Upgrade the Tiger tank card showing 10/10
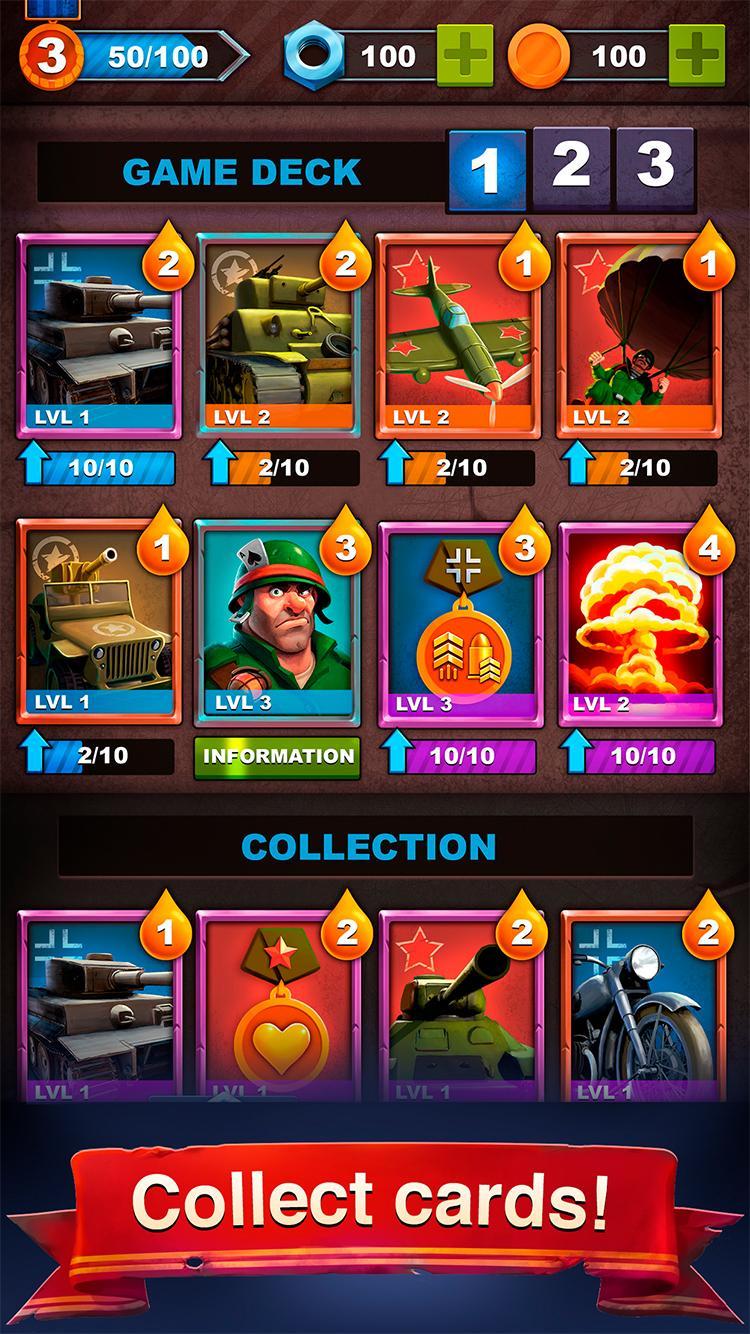The height and width of the screenshot is (1334, 750). (x=99, y=468)
